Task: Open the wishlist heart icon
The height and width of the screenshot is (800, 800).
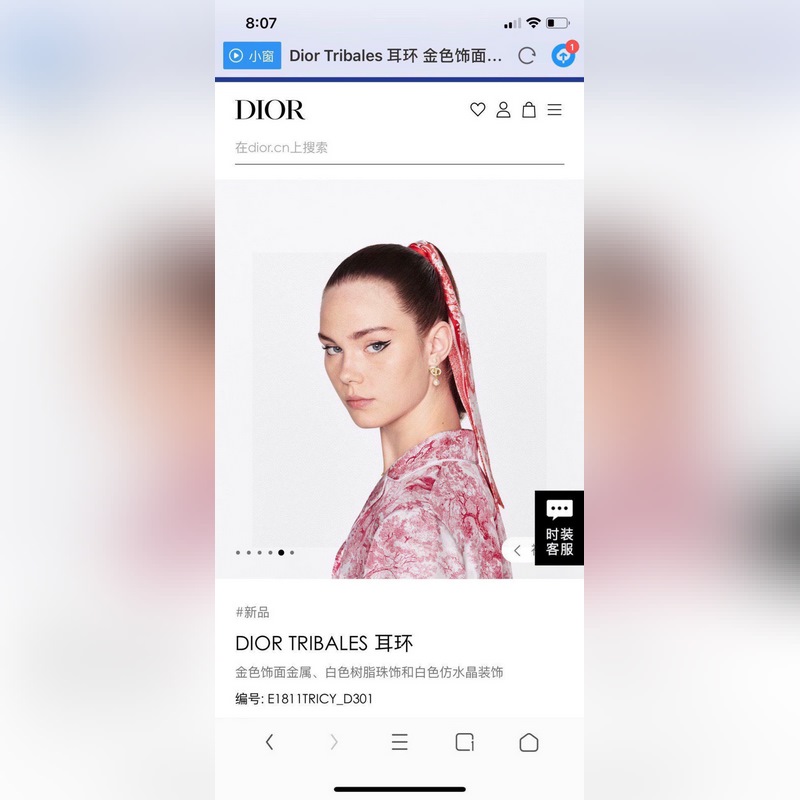Action: tap(478, 110)
